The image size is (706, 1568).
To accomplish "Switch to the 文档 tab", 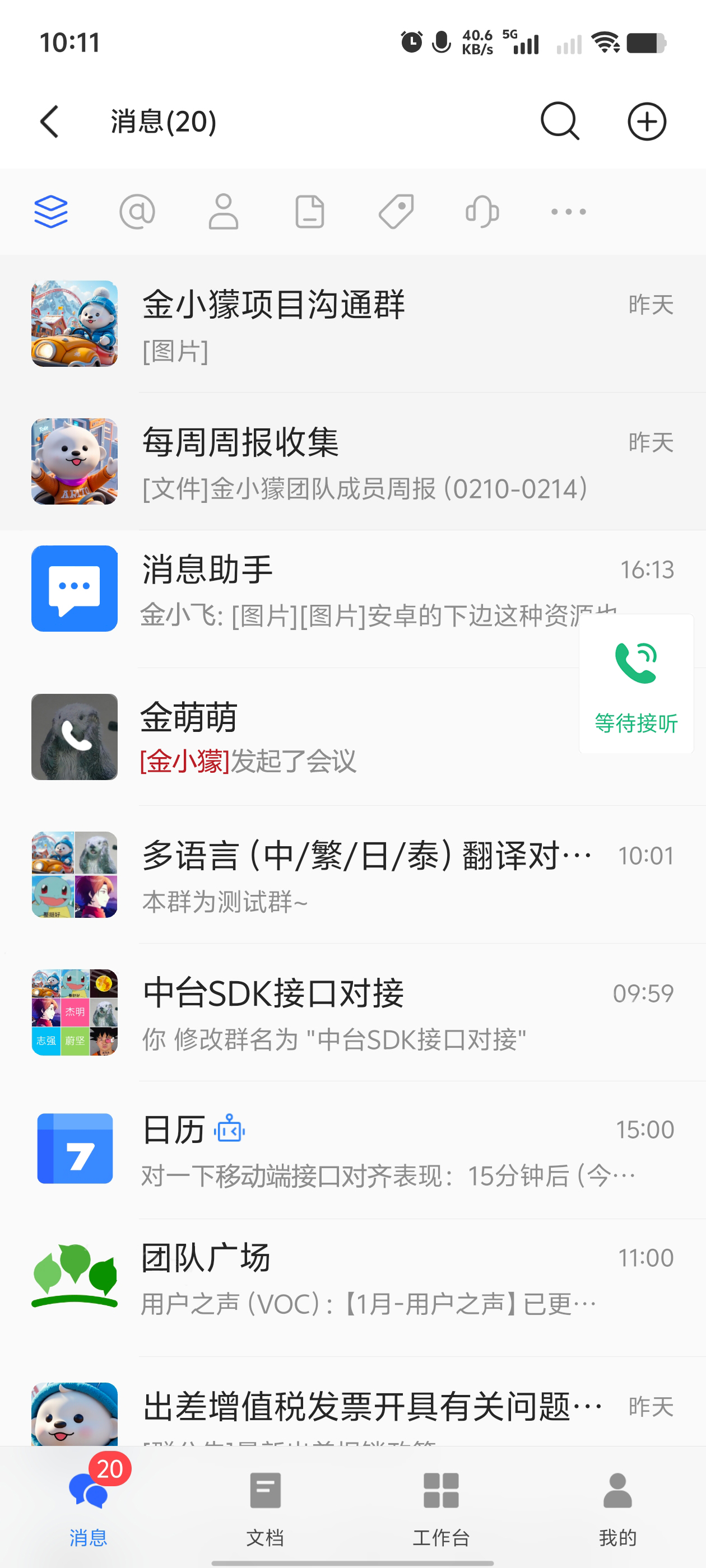I will coord(265,1508).
